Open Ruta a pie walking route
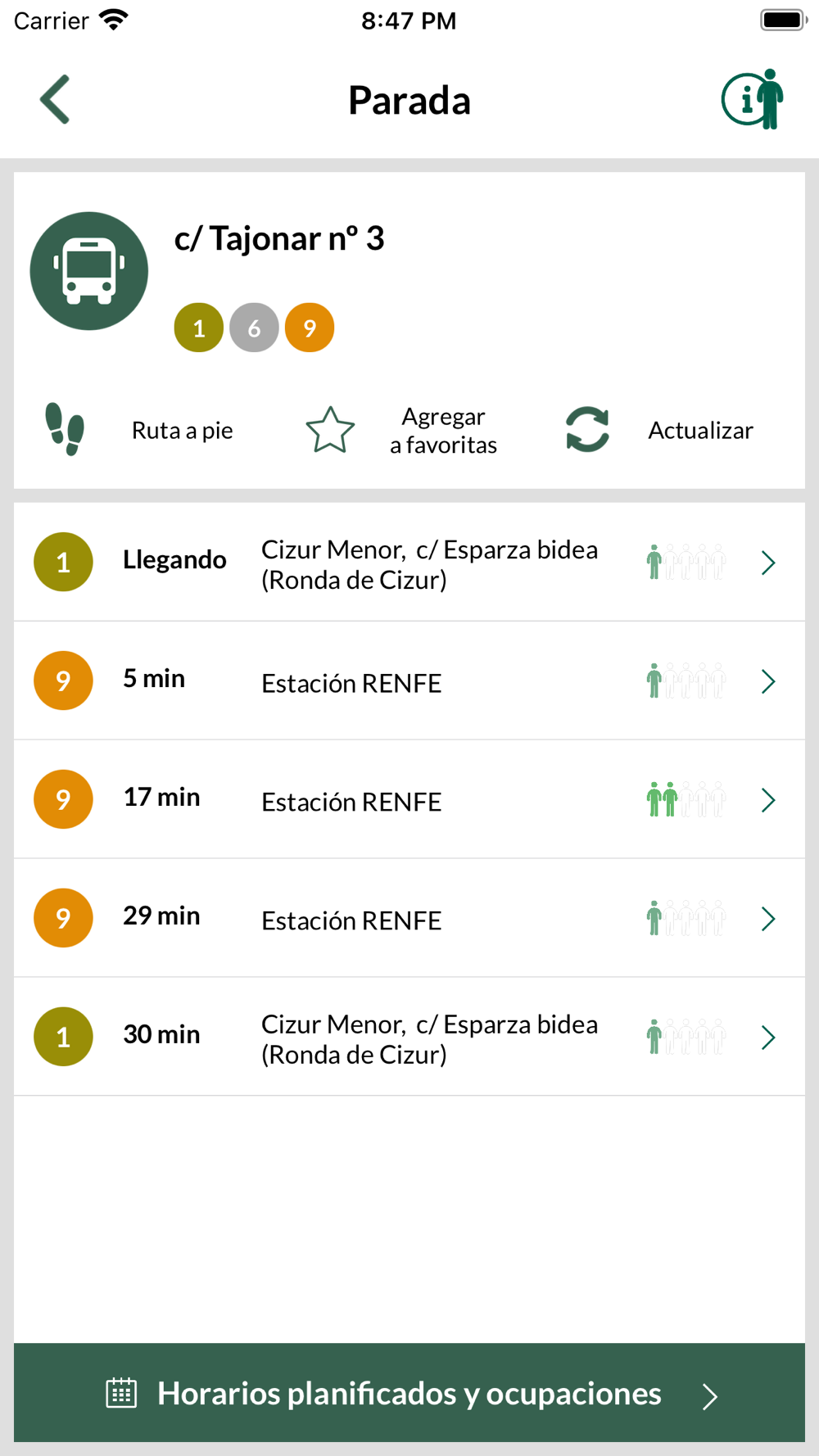Image resolution: width=819 pixels, height=1456 pixels. coord(138,430)
